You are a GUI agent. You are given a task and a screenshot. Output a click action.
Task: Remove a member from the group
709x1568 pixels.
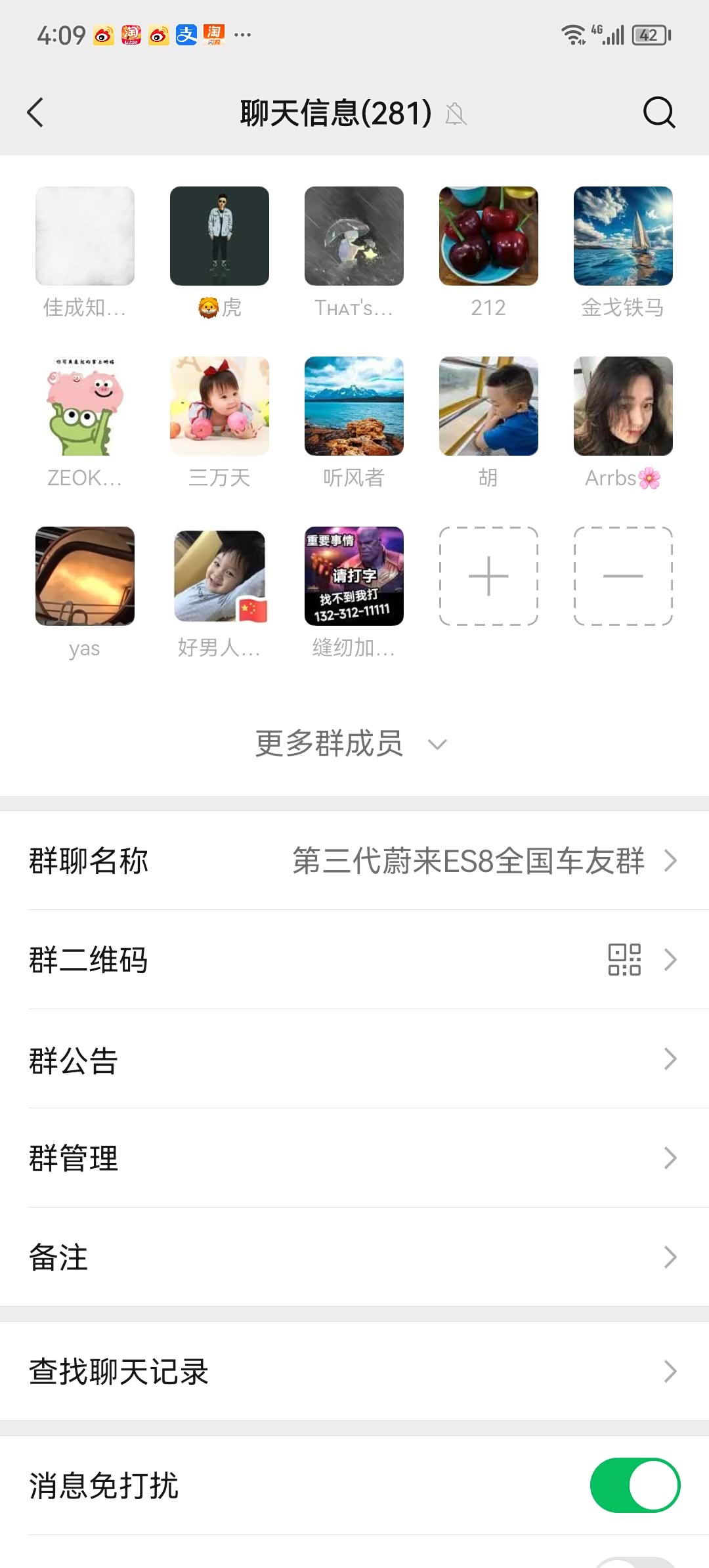pyautogui.click(x=622, y=577)
